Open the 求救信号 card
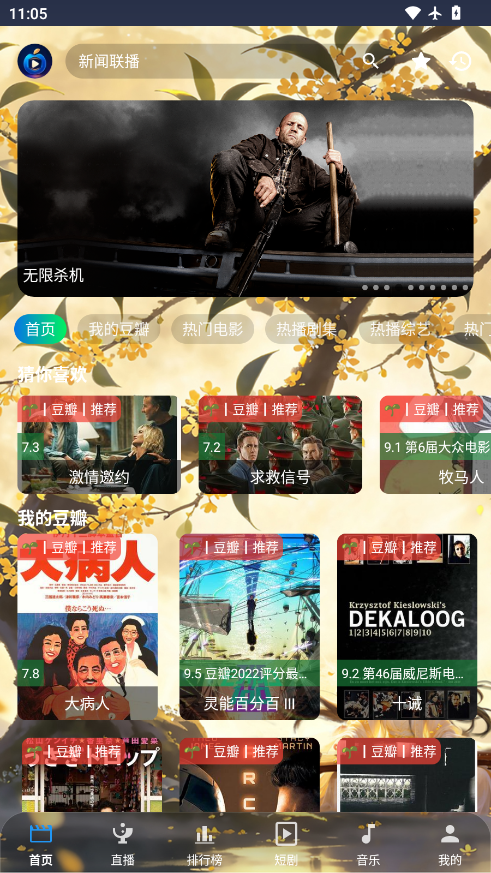This screenshot has width=491, height=873. coord(280,445)
